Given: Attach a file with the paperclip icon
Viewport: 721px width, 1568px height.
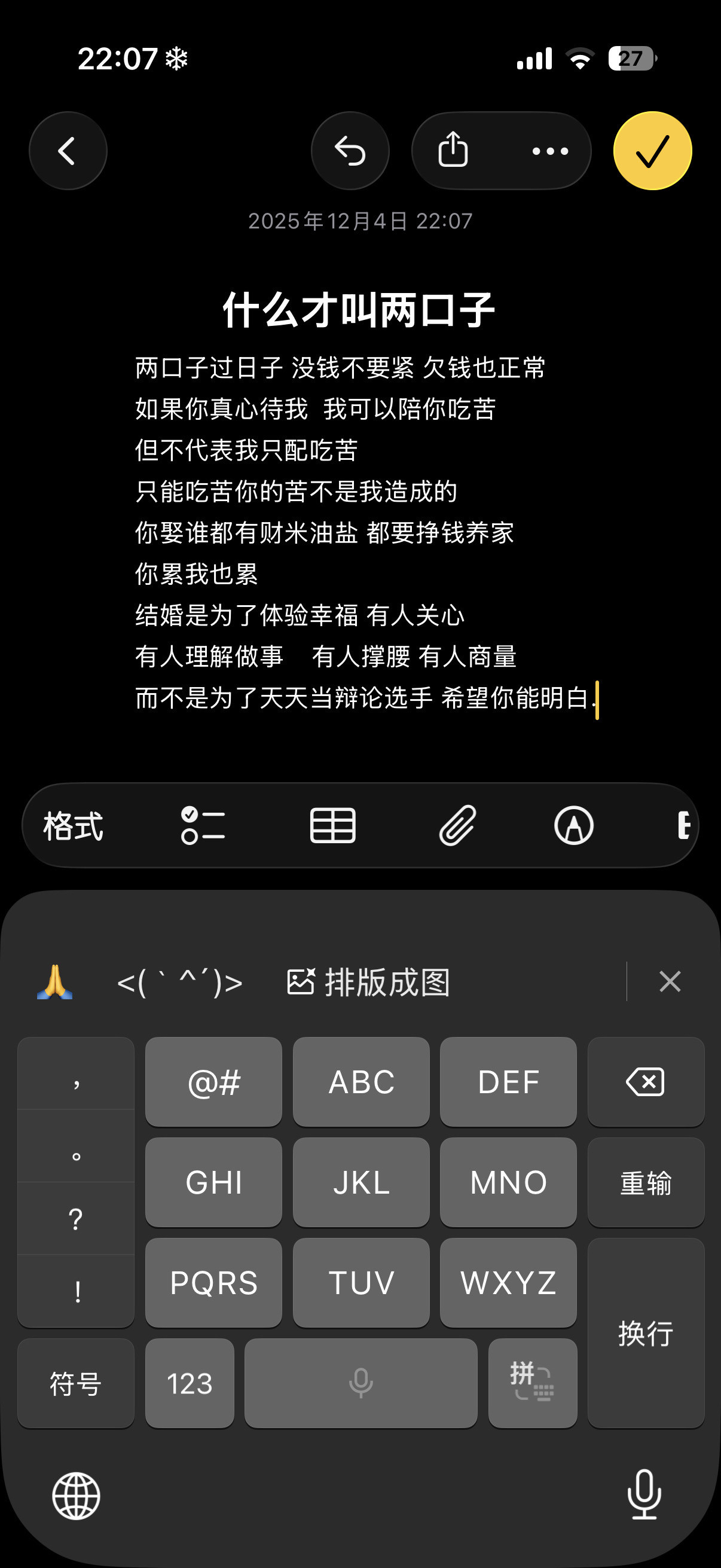Looking at the screenshot, I should click(x=457, y=826).
